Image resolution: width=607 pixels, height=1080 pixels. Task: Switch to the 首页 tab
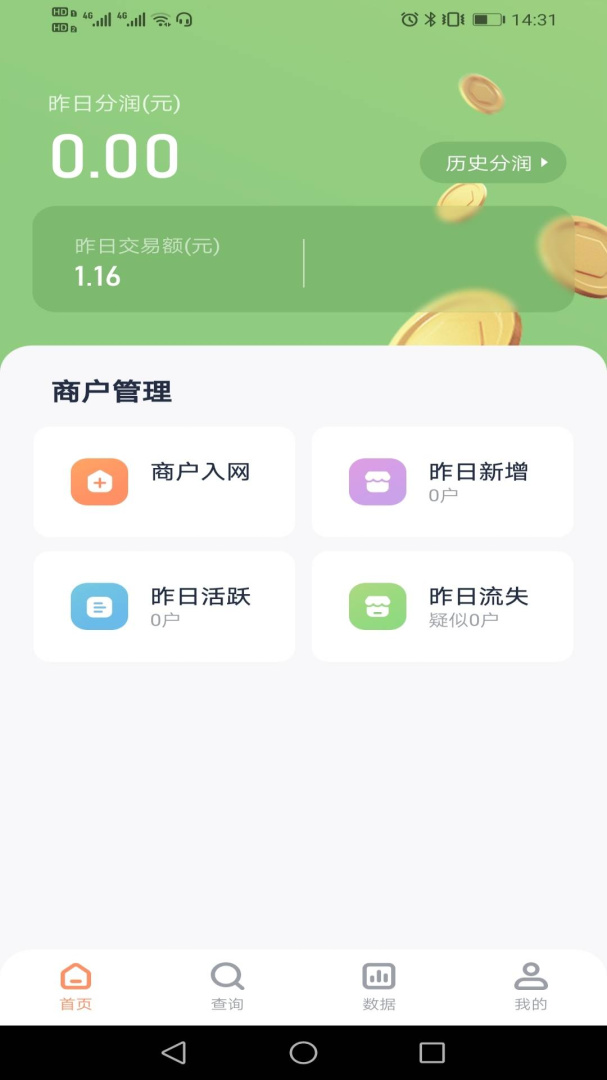tap(76, 986)
